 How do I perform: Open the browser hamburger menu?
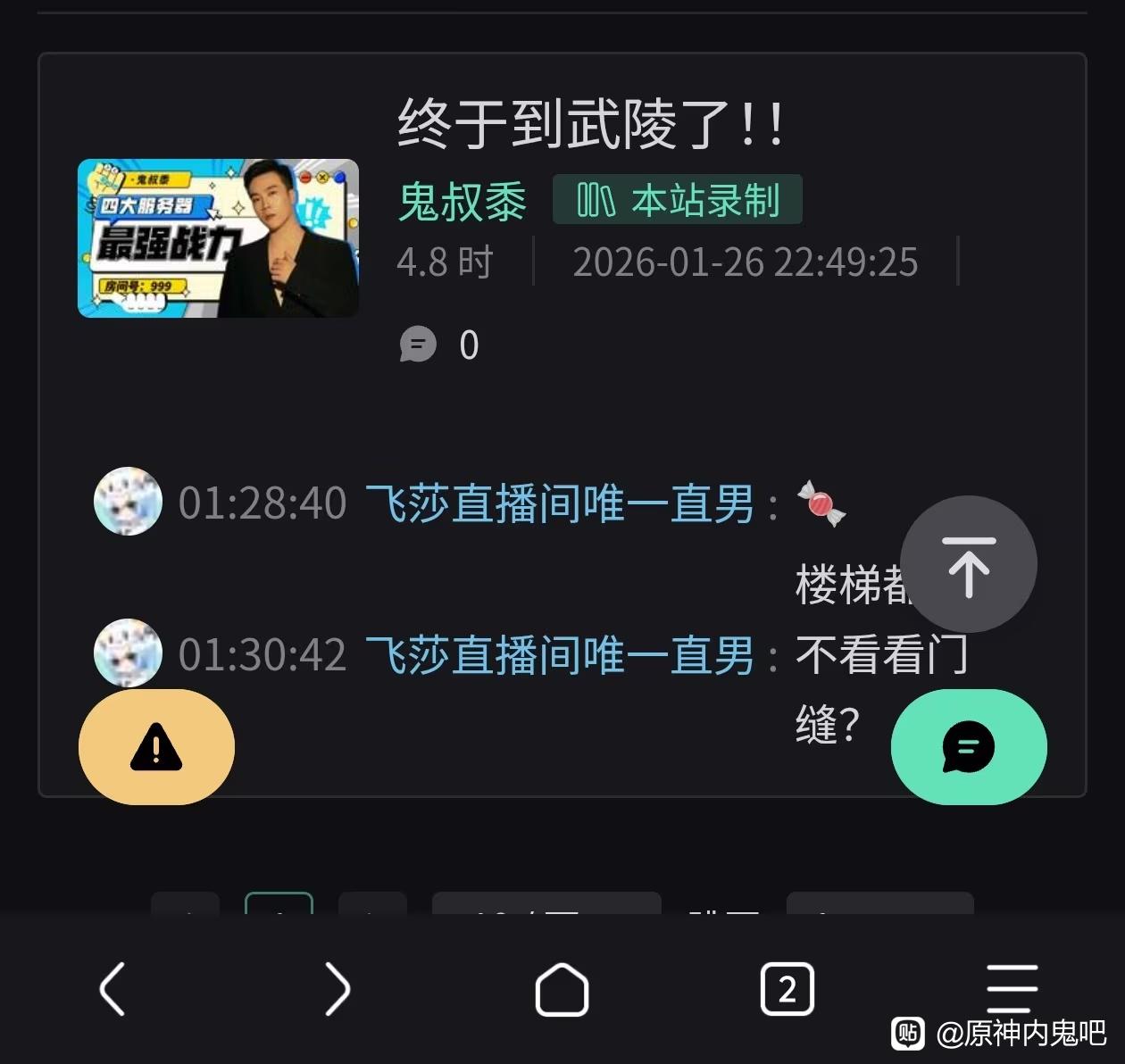pos(1012,987)
